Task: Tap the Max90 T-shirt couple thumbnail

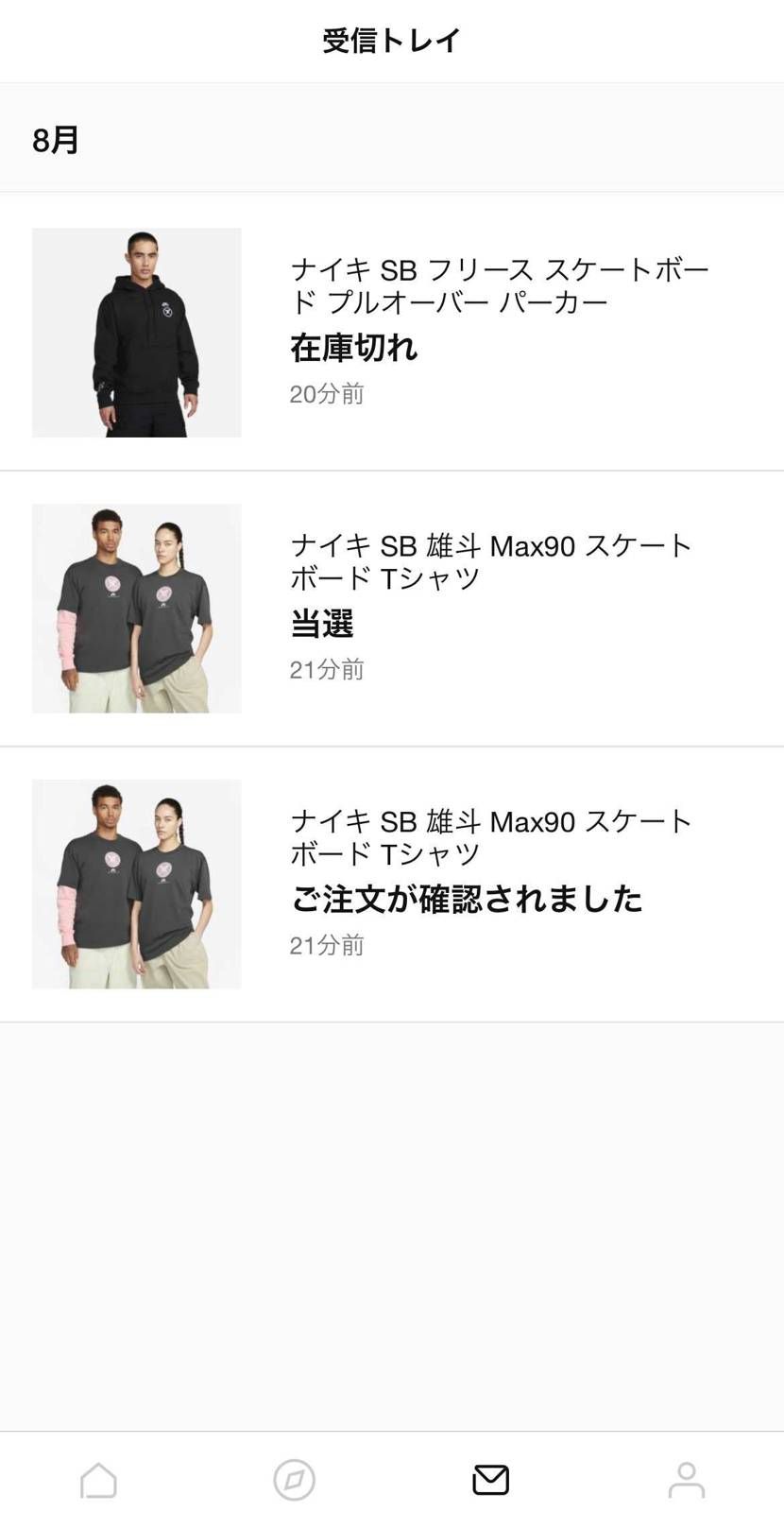Action: pyautogui.click(x=136, y=610)
